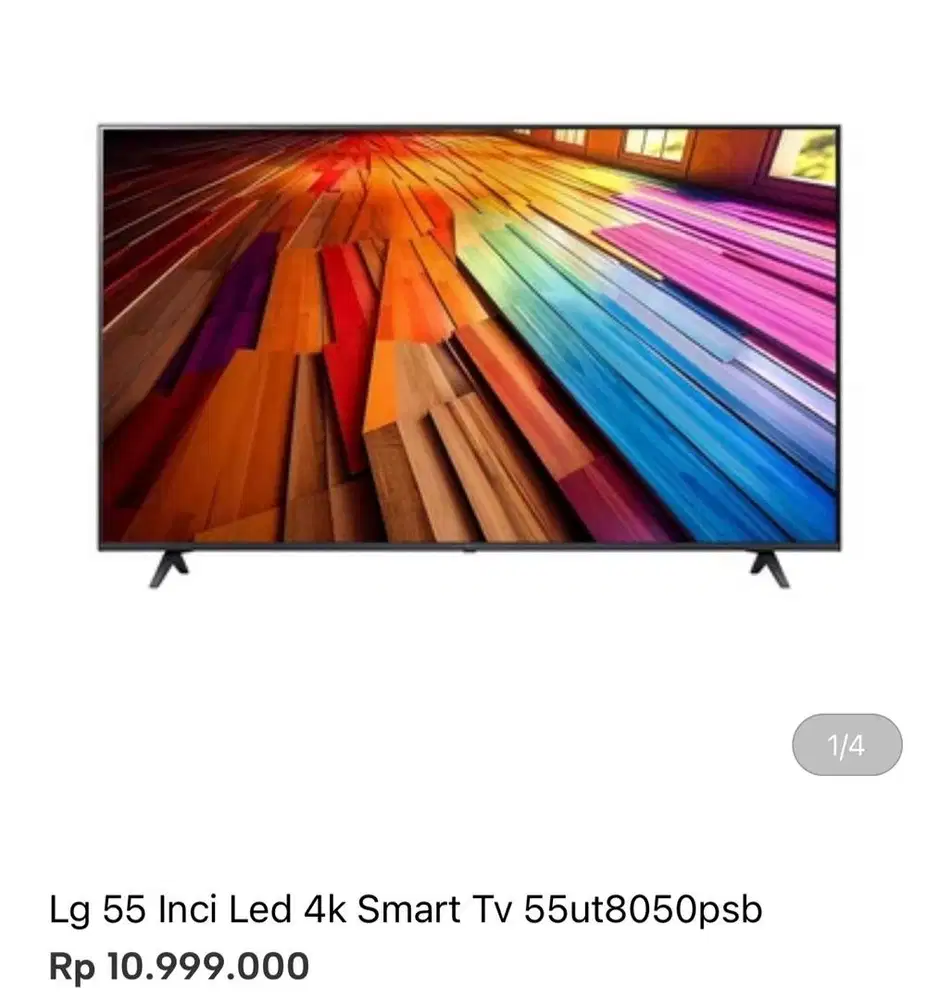Tap the Lg brand word in the title
Viewport: 939px width, 1000px height.
click(x=70, y=908)
